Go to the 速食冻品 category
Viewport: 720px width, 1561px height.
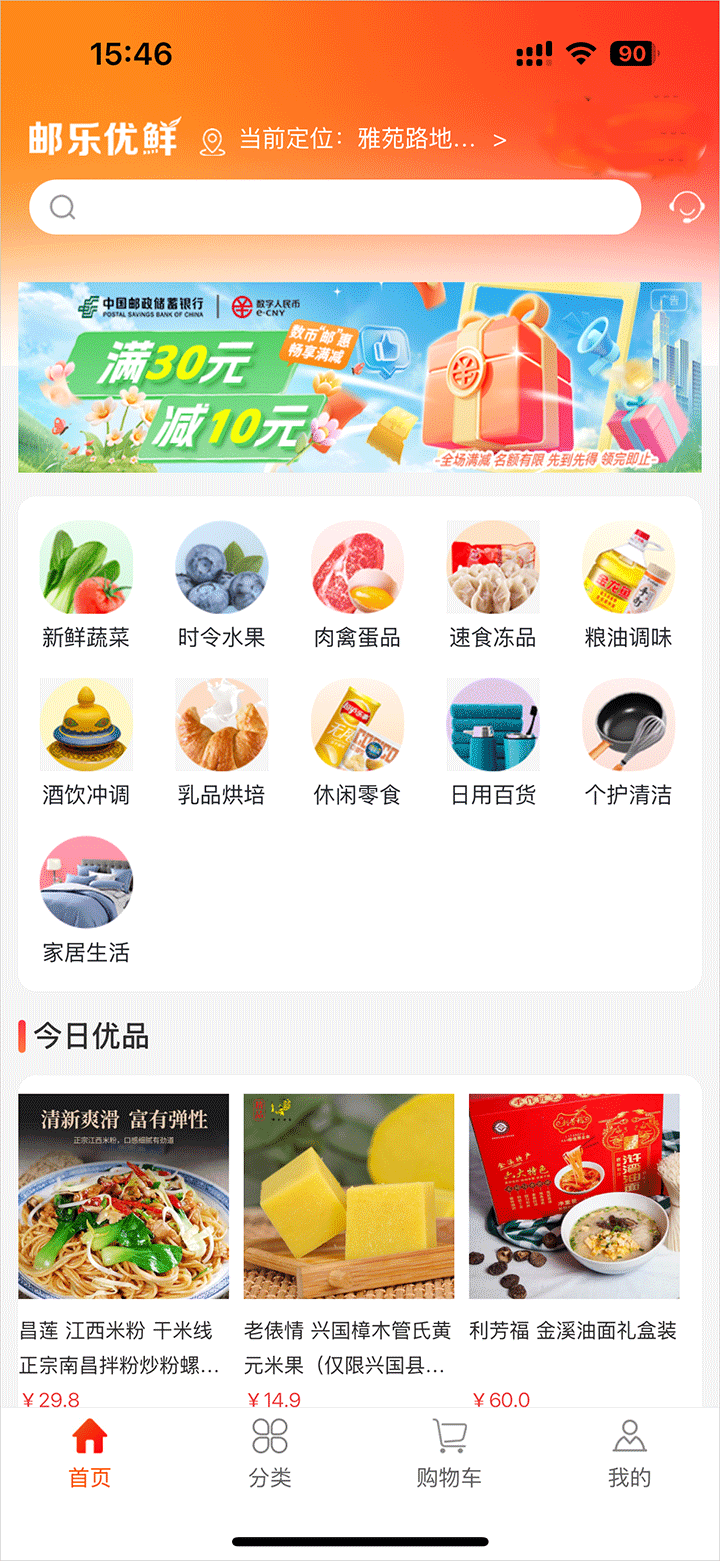coord(492,585)
